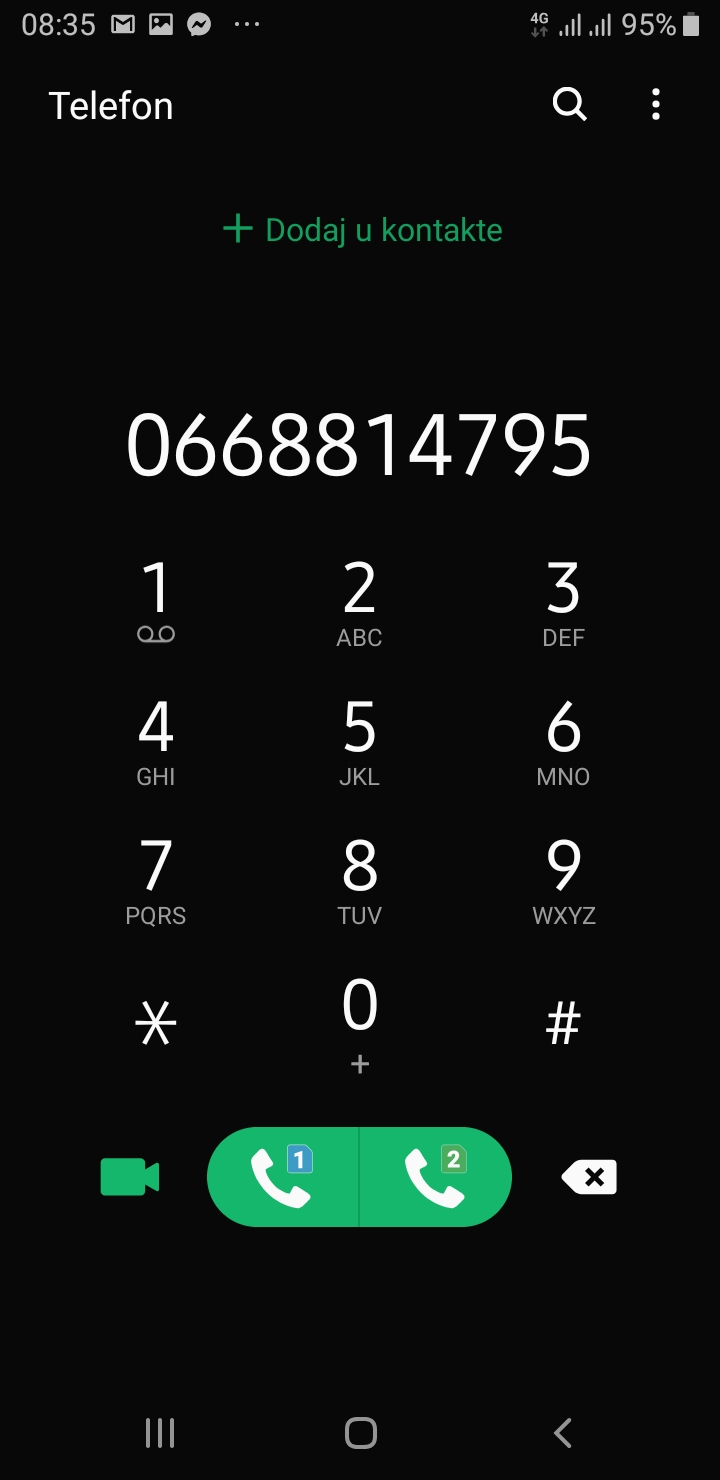Enter digit 0 on the keypad

[x=360, y=1024]
